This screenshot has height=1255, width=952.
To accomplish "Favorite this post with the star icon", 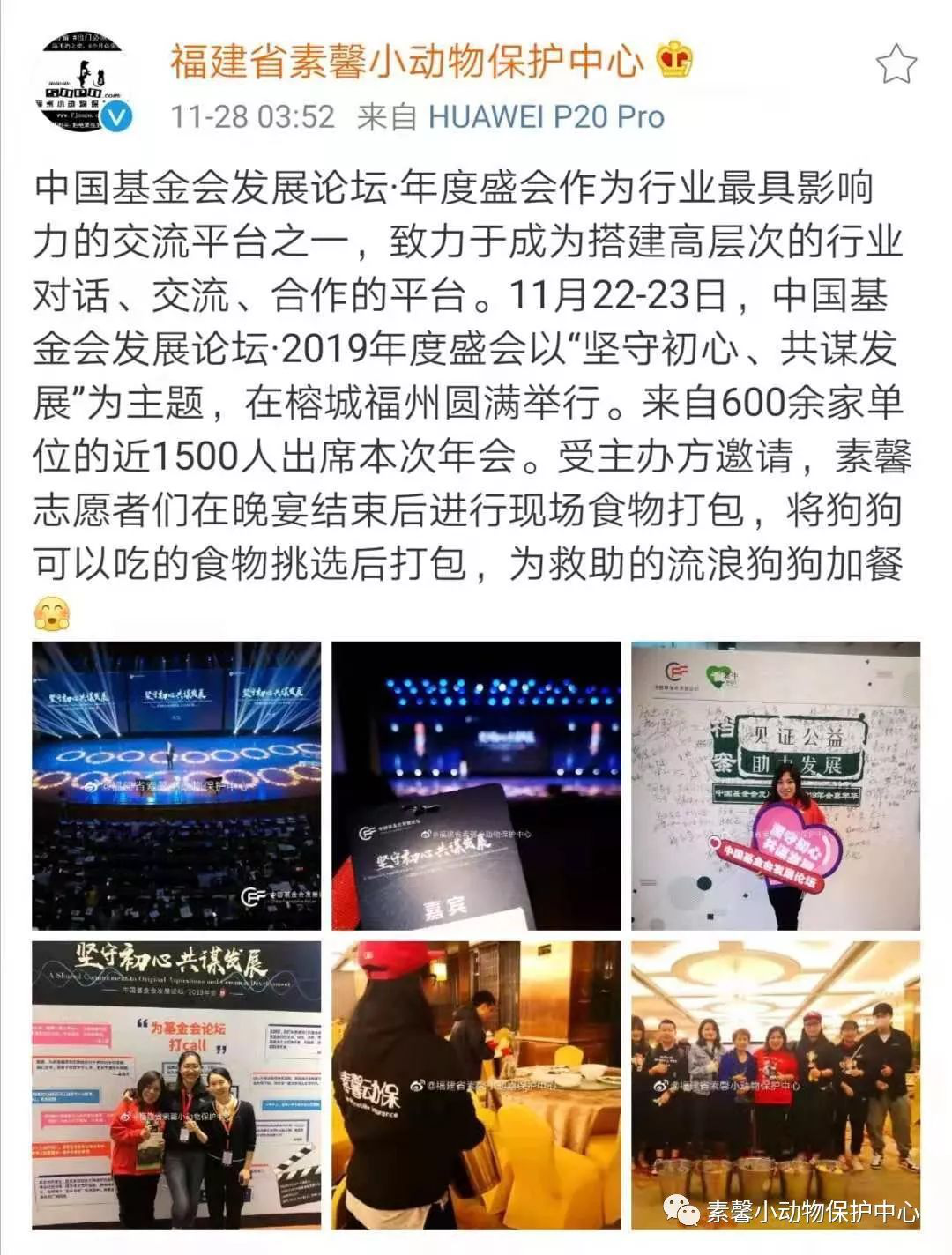I will [896, 64].
